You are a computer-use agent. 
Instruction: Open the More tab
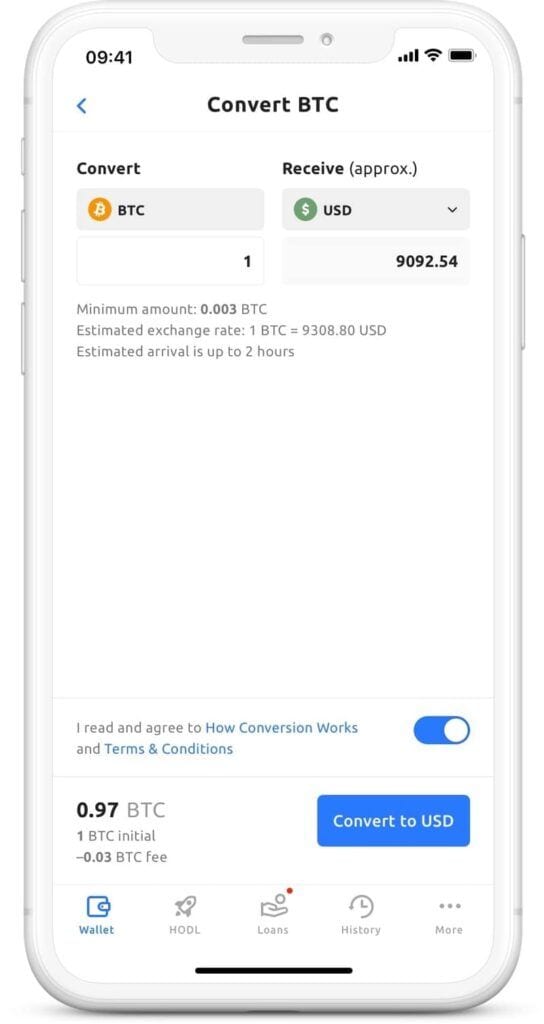coord(449,914)
